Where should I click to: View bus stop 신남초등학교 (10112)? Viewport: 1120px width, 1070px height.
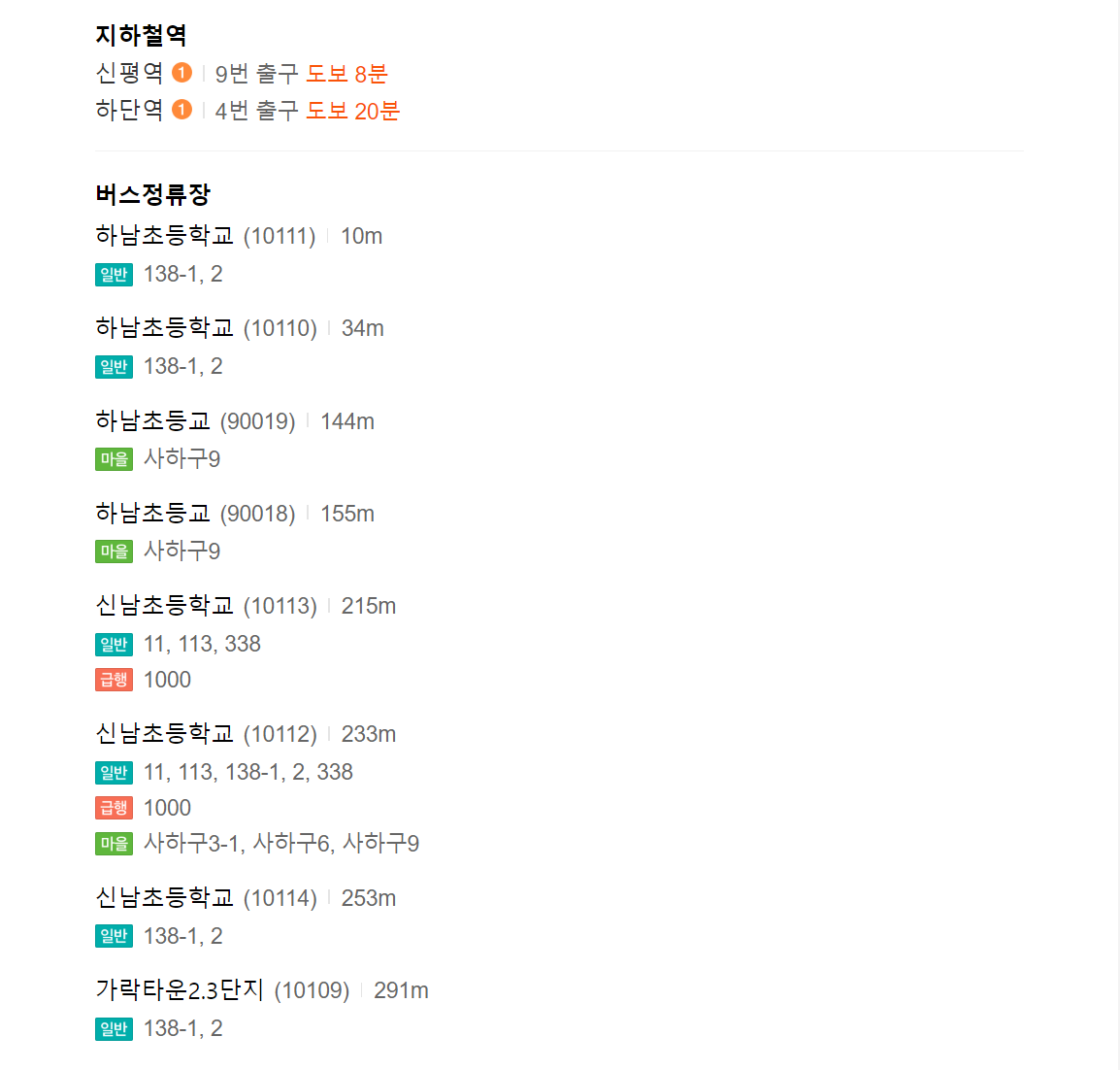coord(165,734)
